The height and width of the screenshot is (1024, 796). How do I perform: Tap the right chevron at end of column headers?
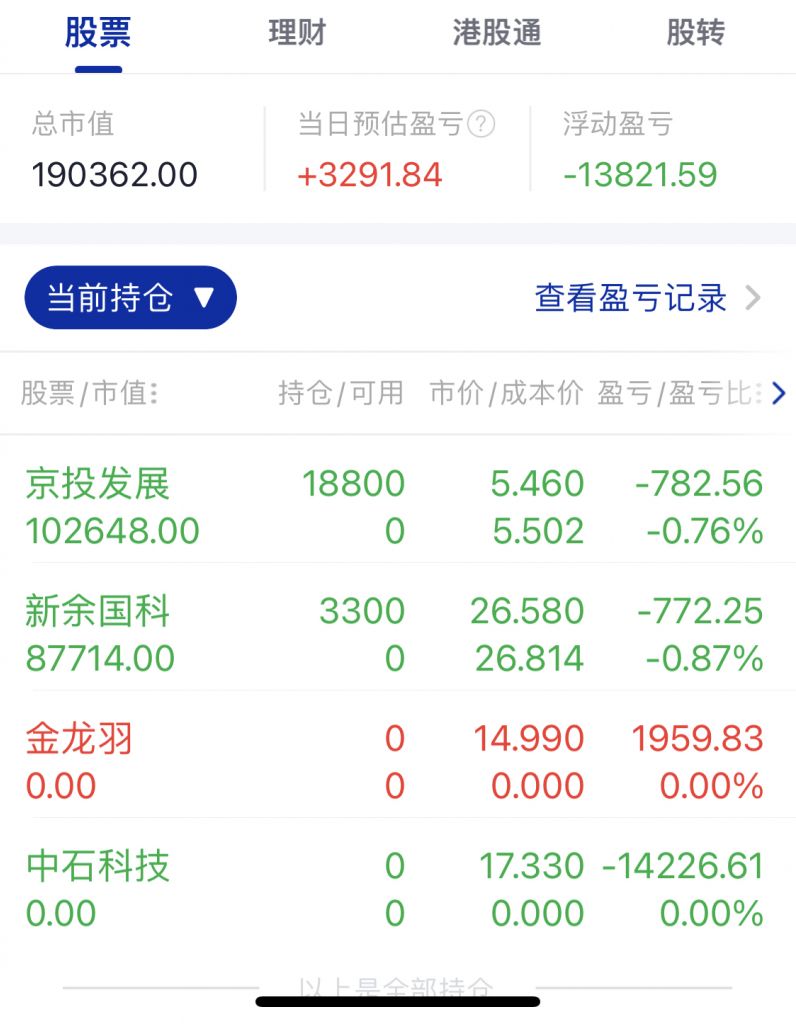pyautogui.click(x=780, y=393)
